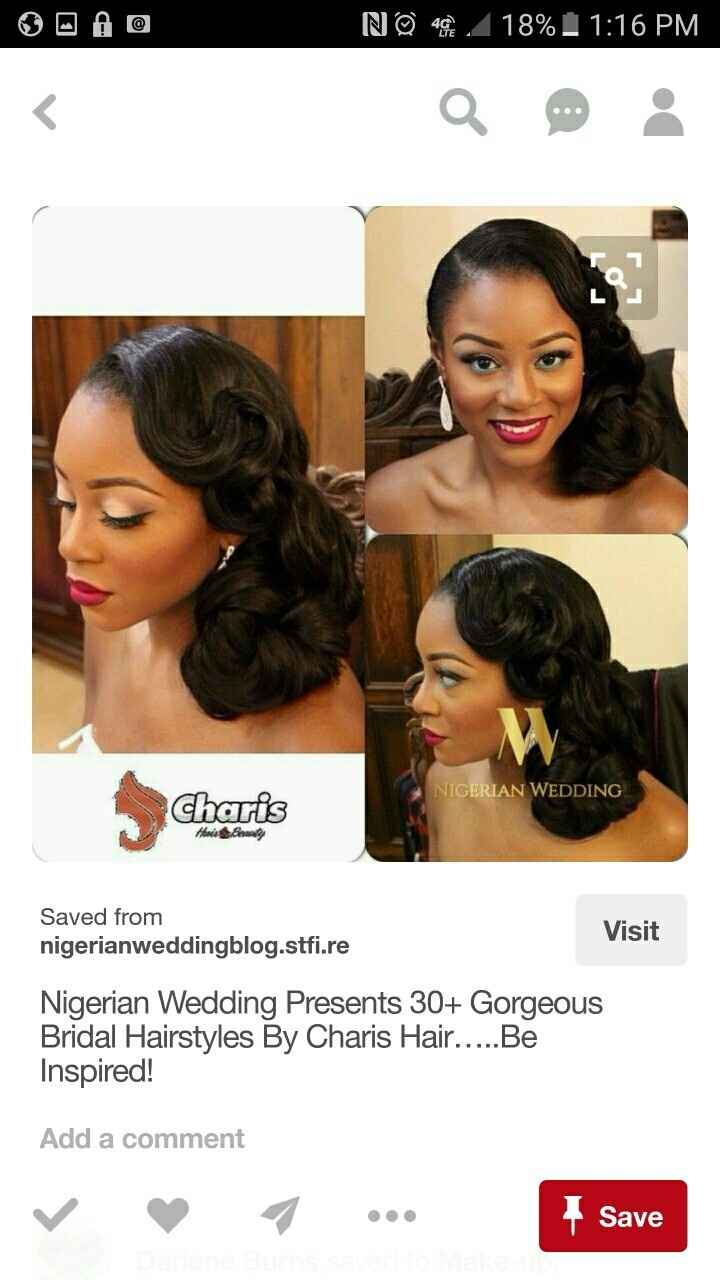Open the nigerianweddingblog.stfi.re link
This screenshot has width=720, height=1280.
click(x=194, y=945)
